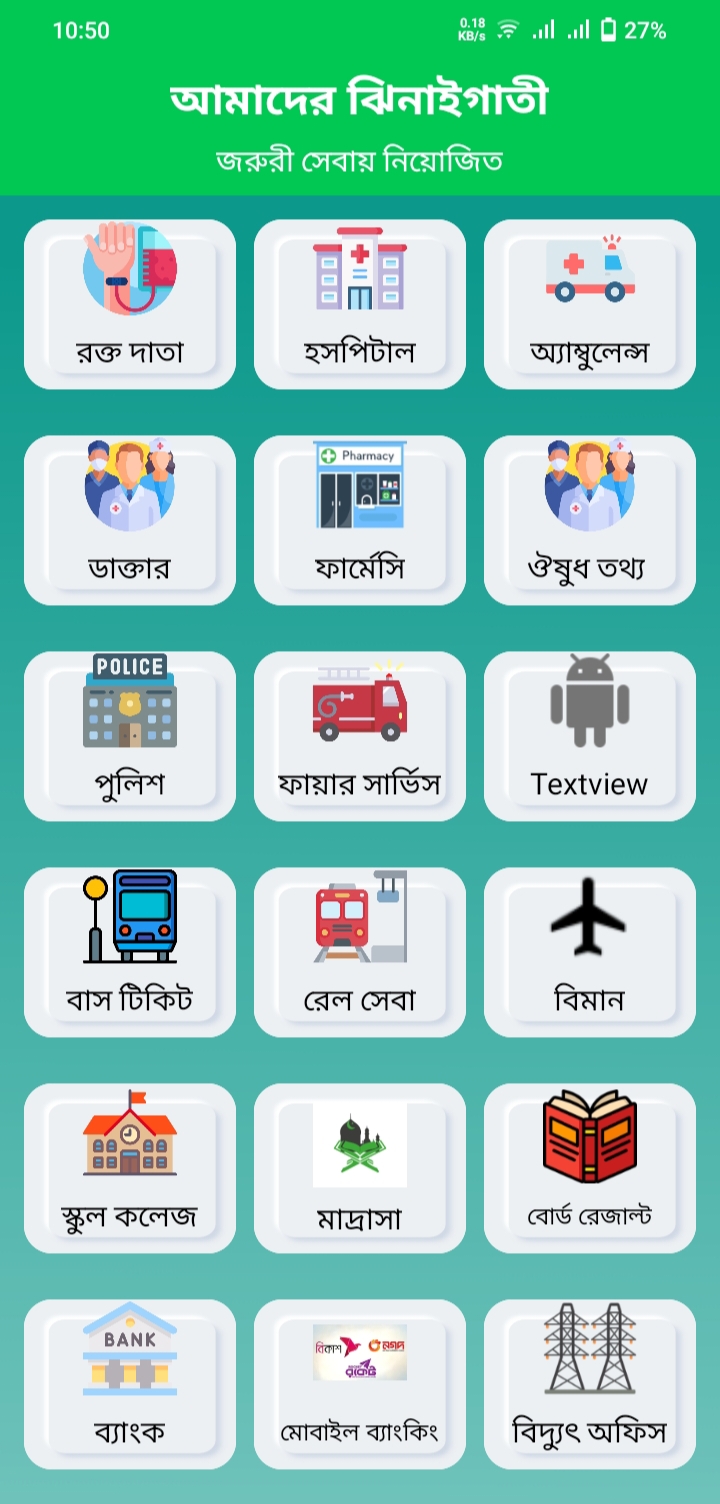Open the স্কুল কলেজ school college tile

pos(130,1168)
